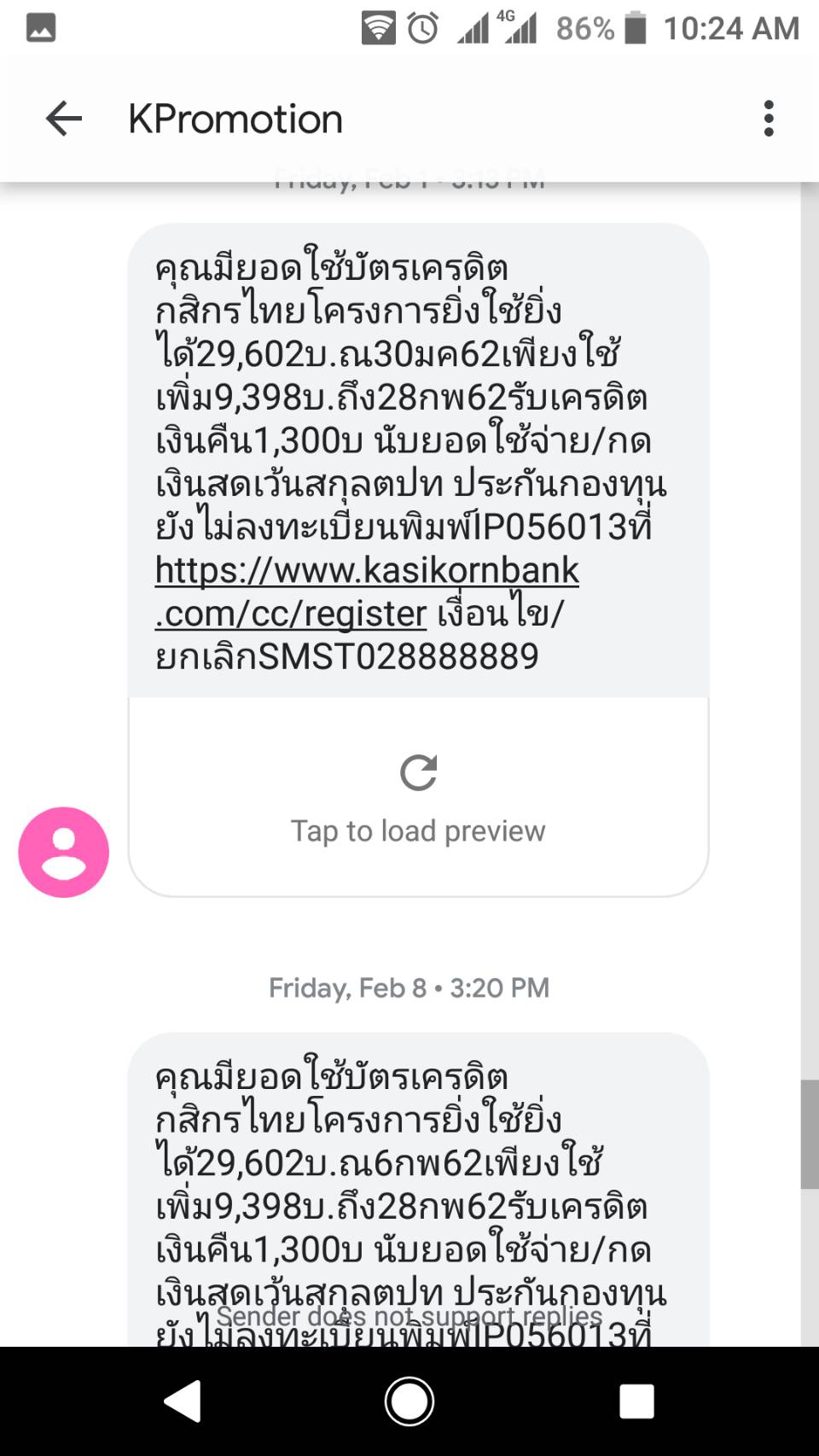The height and width of the screenshot is (1456, 819).
Task: Tap to load the link preview
Action: [x=418, y=797]
